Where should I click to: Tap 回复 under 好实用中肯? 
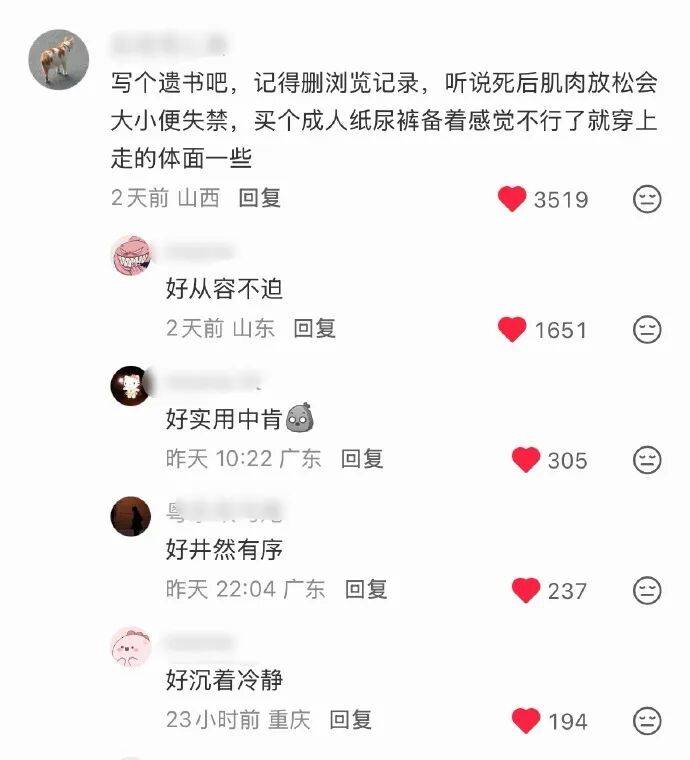362,459
